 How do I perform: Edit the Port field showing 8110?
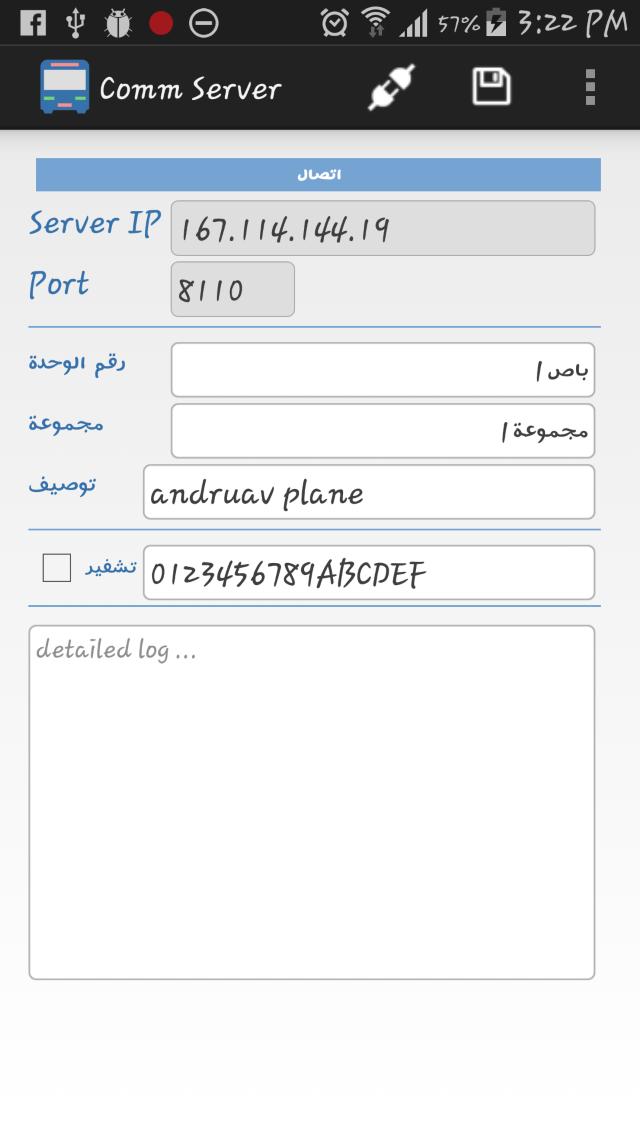(232, 289)
